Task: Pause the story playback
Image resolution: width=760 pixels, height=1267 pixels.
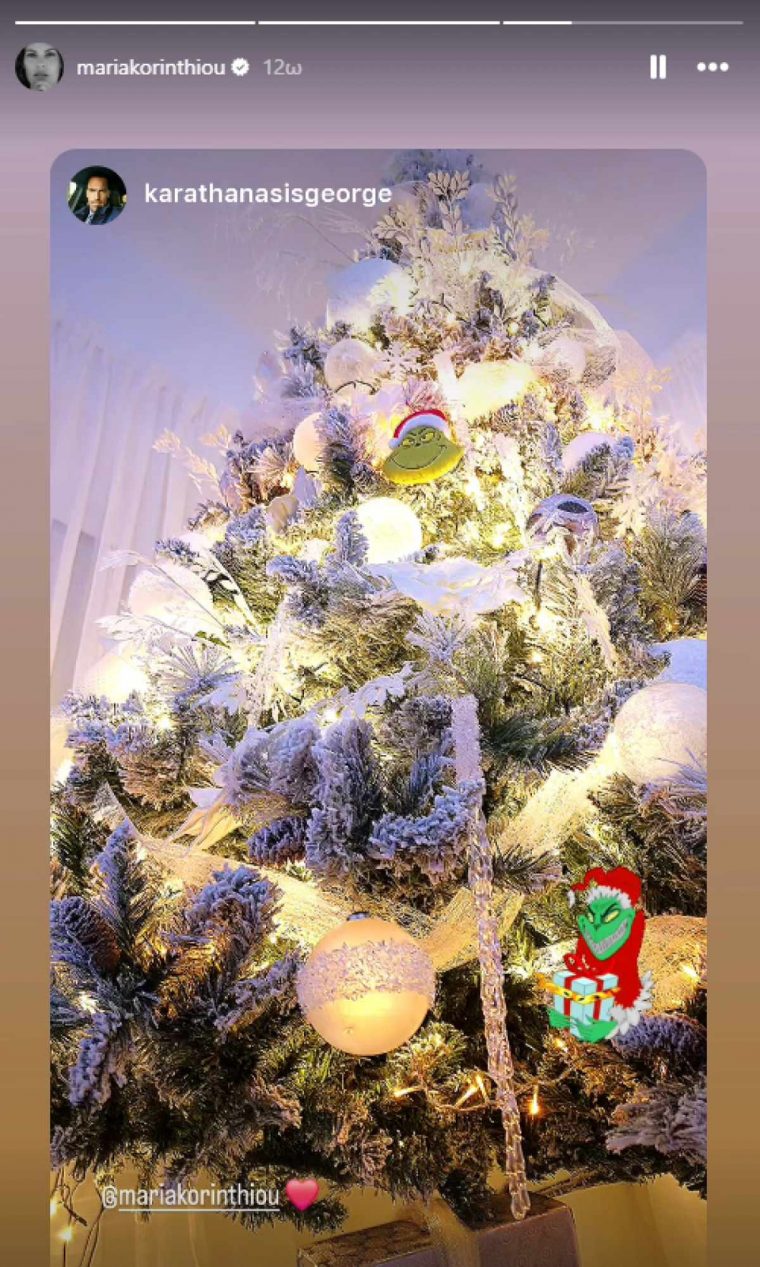Action: [x=657, y=67]
